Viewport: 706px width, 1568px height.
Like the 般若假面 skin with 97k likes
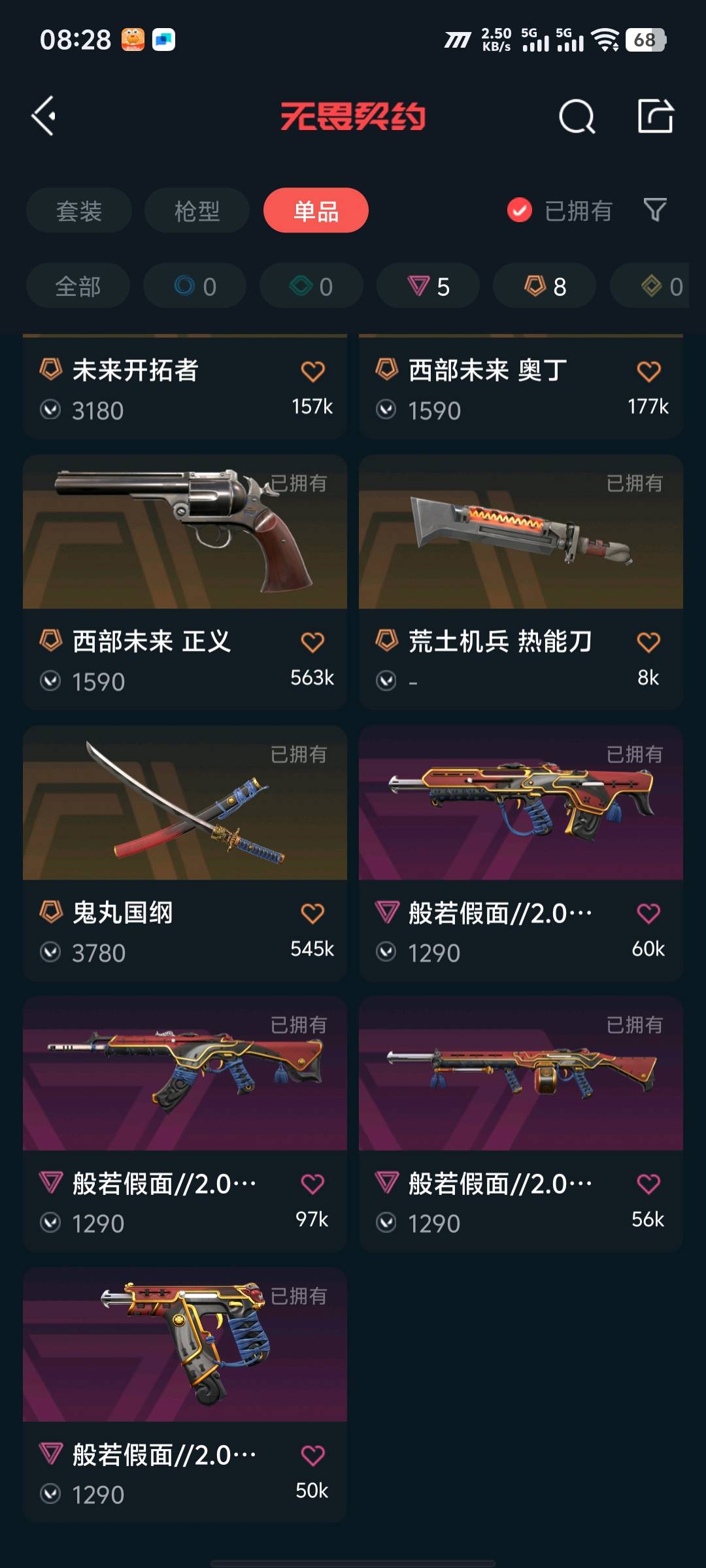point(312,1184)
